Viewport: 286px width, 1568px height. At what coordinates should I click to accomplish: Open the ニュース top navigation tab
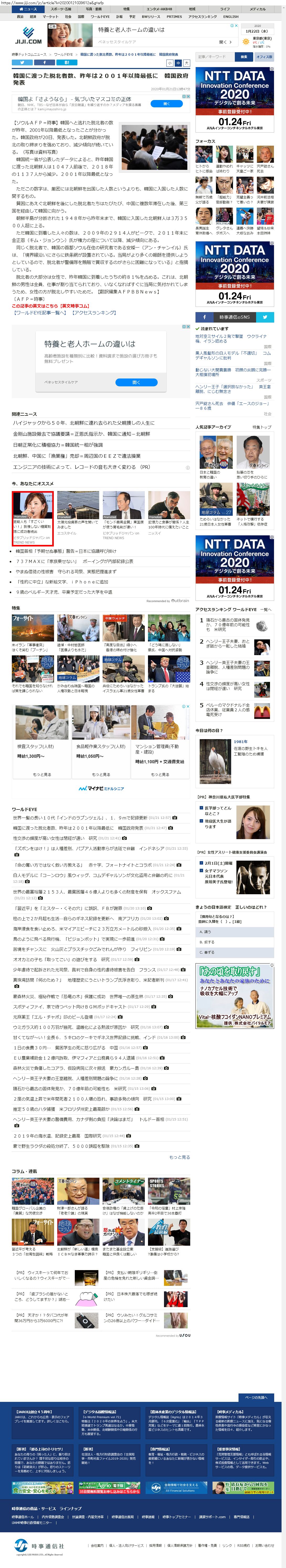[x=28, y=9]
